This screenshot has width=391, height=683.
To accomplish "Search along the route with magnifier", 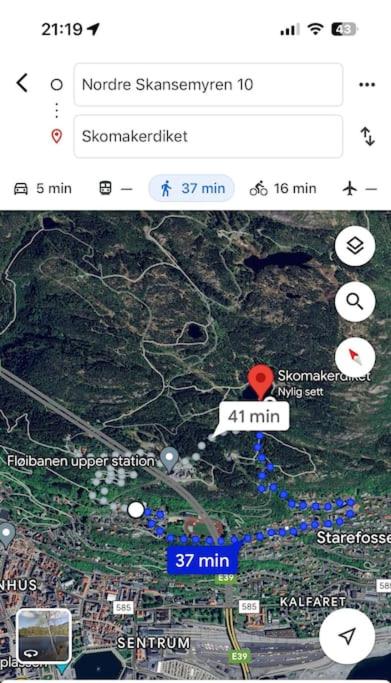I will point(355,301).
